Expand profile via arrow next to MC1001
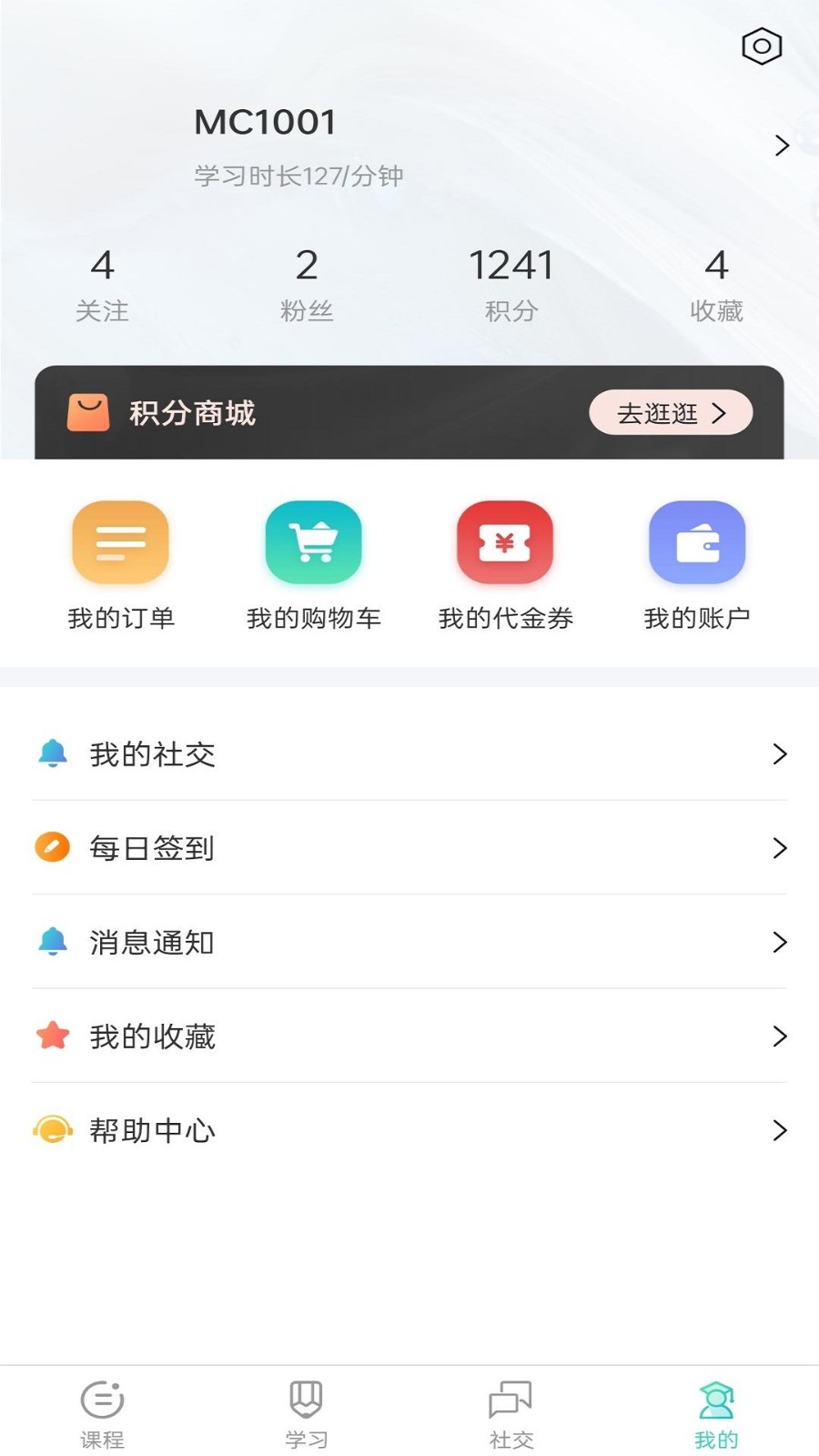Image resolution: width=819 pixels, height=1456 pixels. (781, 146)
